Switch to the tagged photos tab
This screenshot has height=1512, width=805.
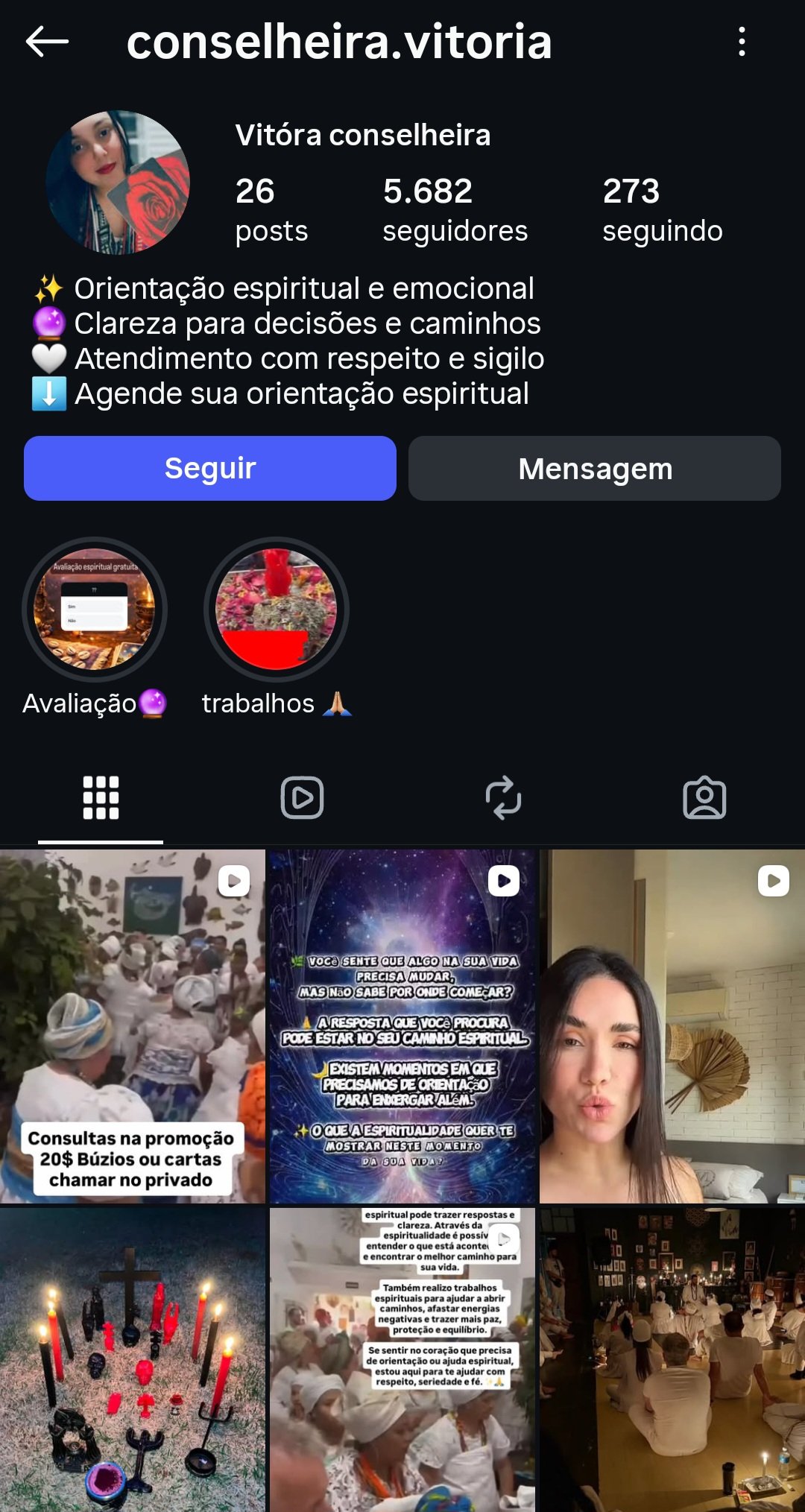click(704, 798)
